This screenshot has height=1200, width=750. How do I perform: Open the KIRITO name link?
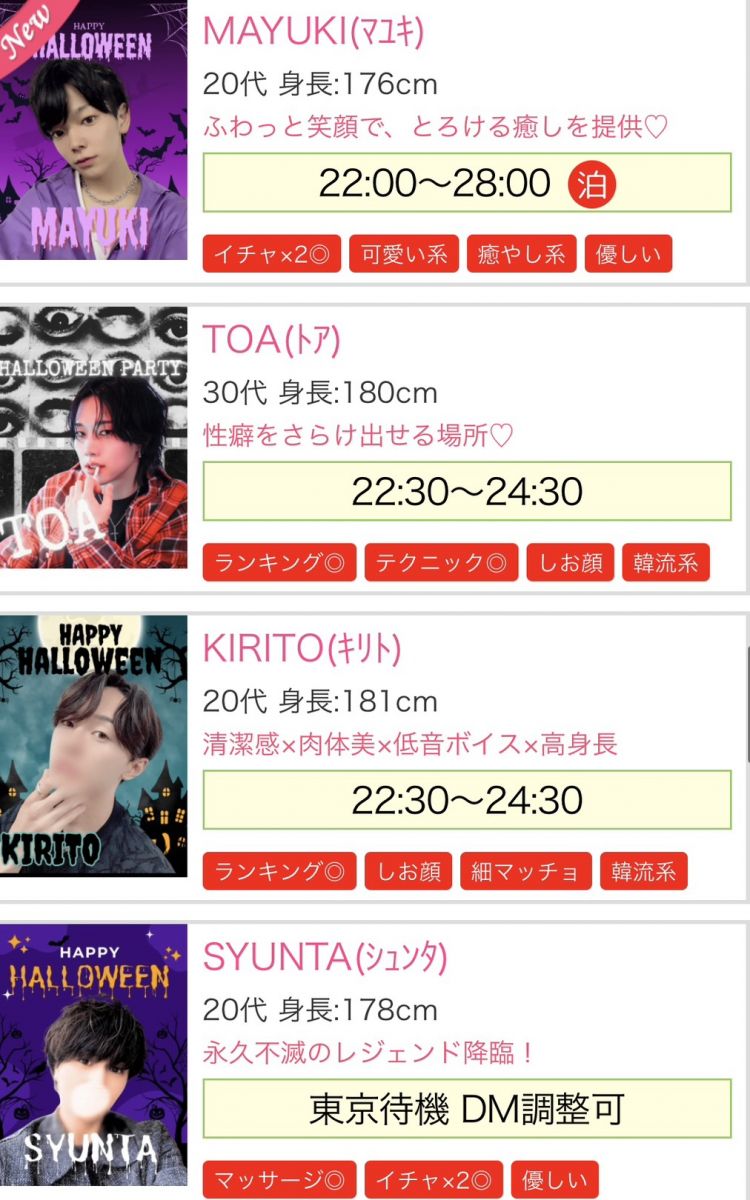301,649
